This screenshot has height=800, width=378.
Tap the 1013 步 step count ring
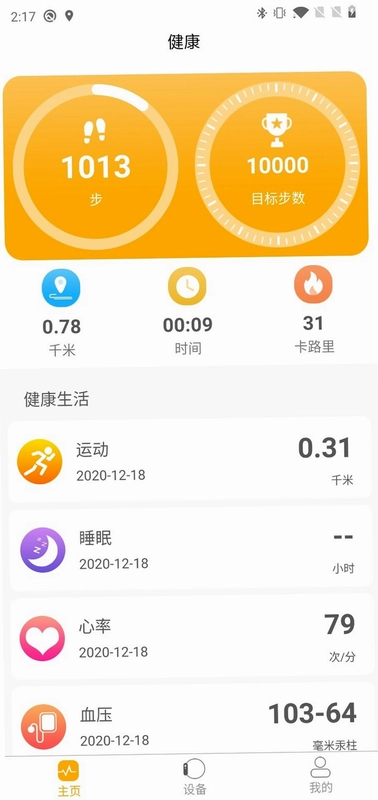tap(95, 166)
